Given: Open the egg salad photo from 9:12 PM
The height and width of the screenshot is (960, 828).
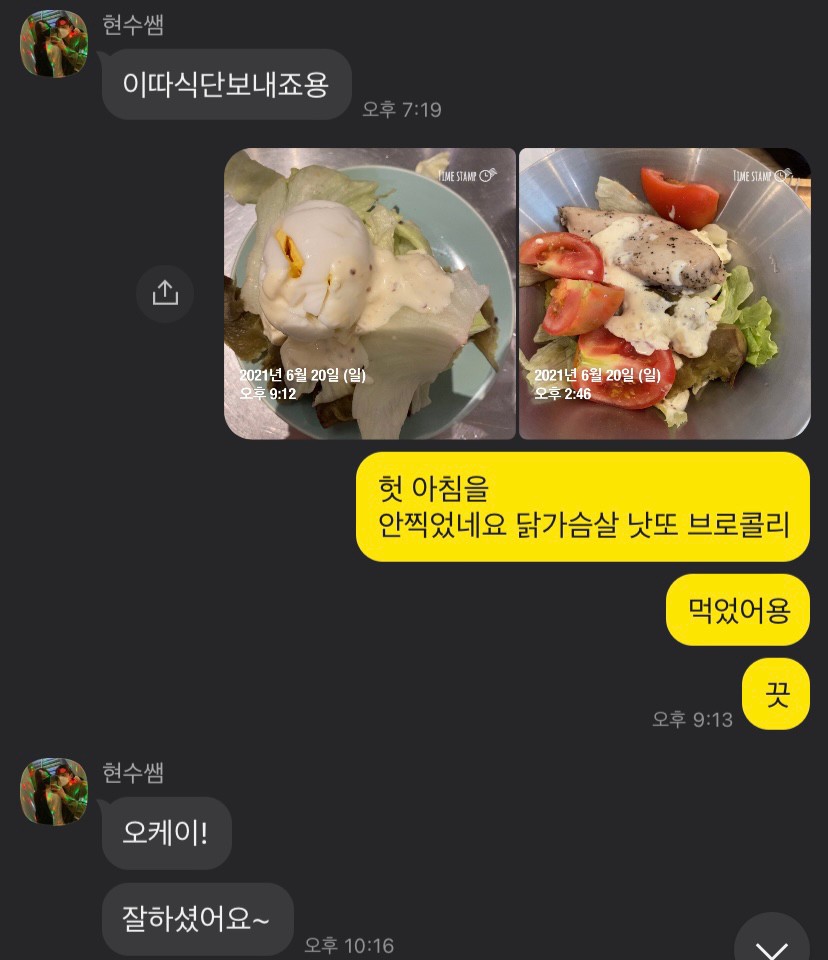Looking at the screenshot, I should tap(370, 294).
